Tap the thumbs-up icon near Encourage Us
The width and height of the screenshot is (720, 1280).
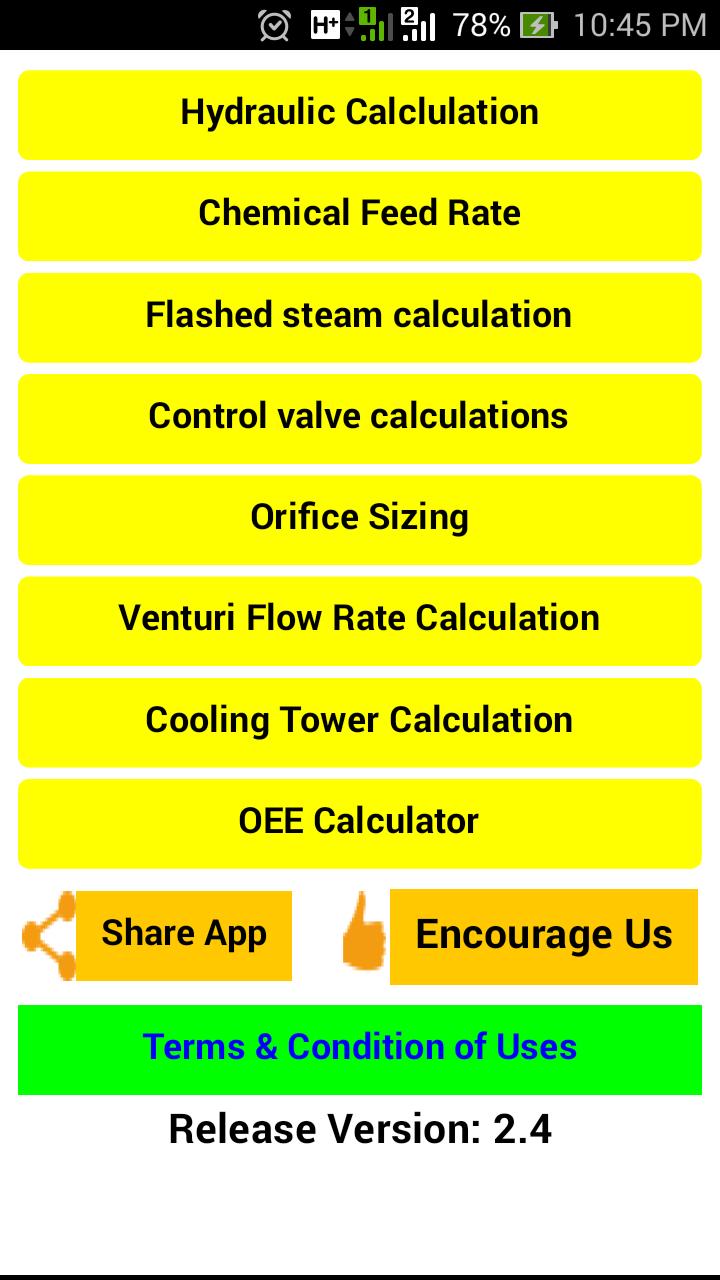(362, 934)
